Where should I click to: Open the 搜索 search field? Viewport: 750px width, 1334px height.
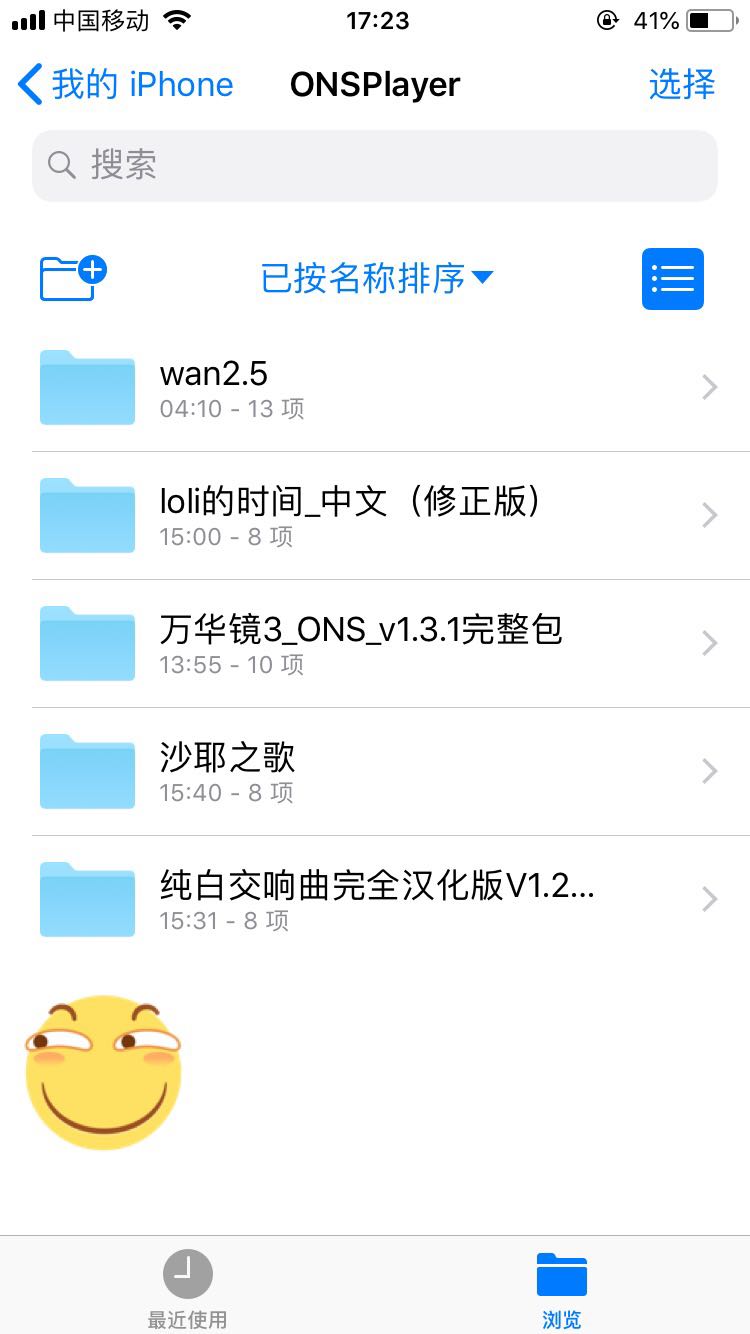pos(375,166)
